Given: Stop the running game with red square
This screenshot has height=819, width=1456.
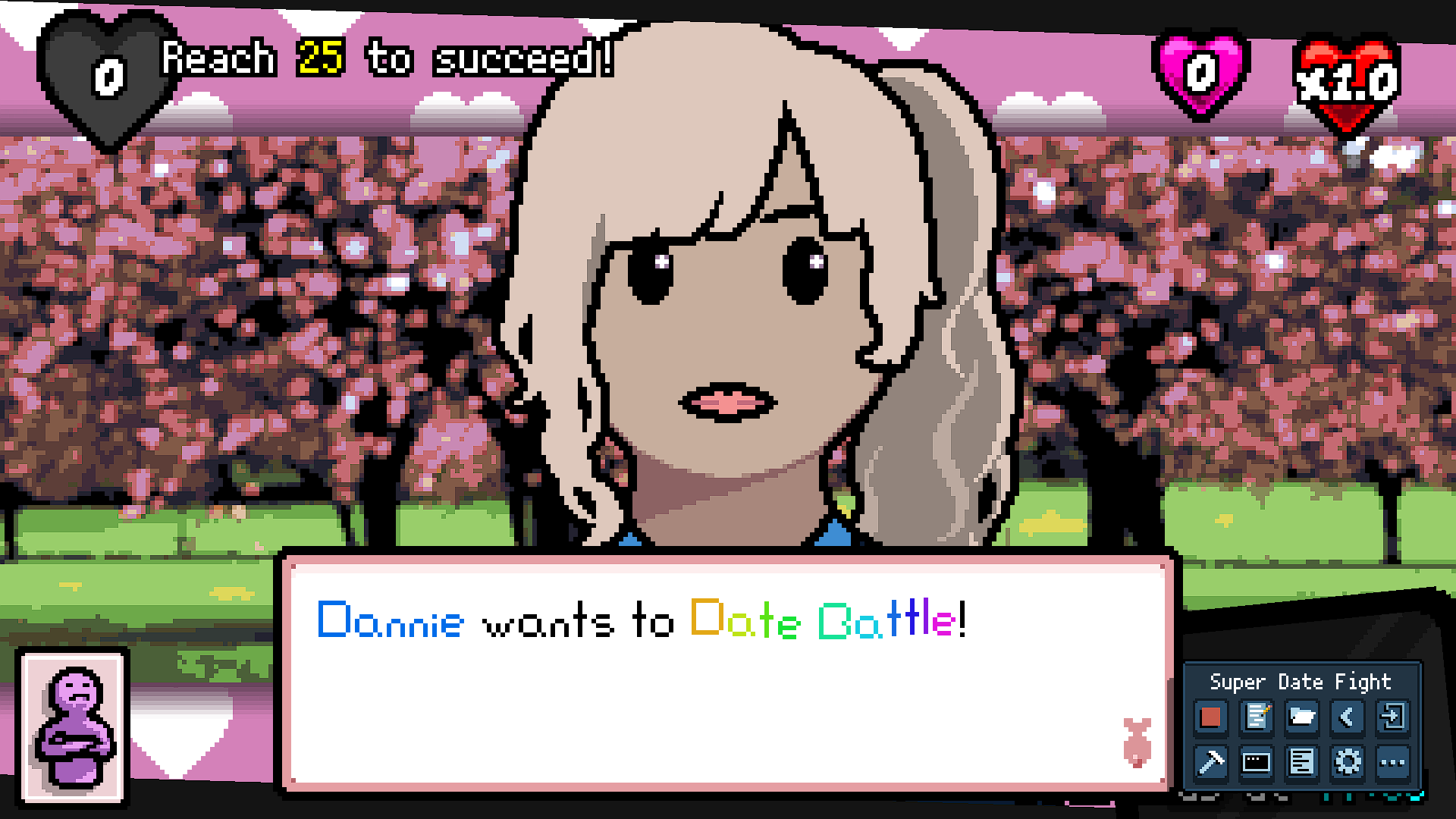Looking at the screenshot, I should pos(1211,717).
